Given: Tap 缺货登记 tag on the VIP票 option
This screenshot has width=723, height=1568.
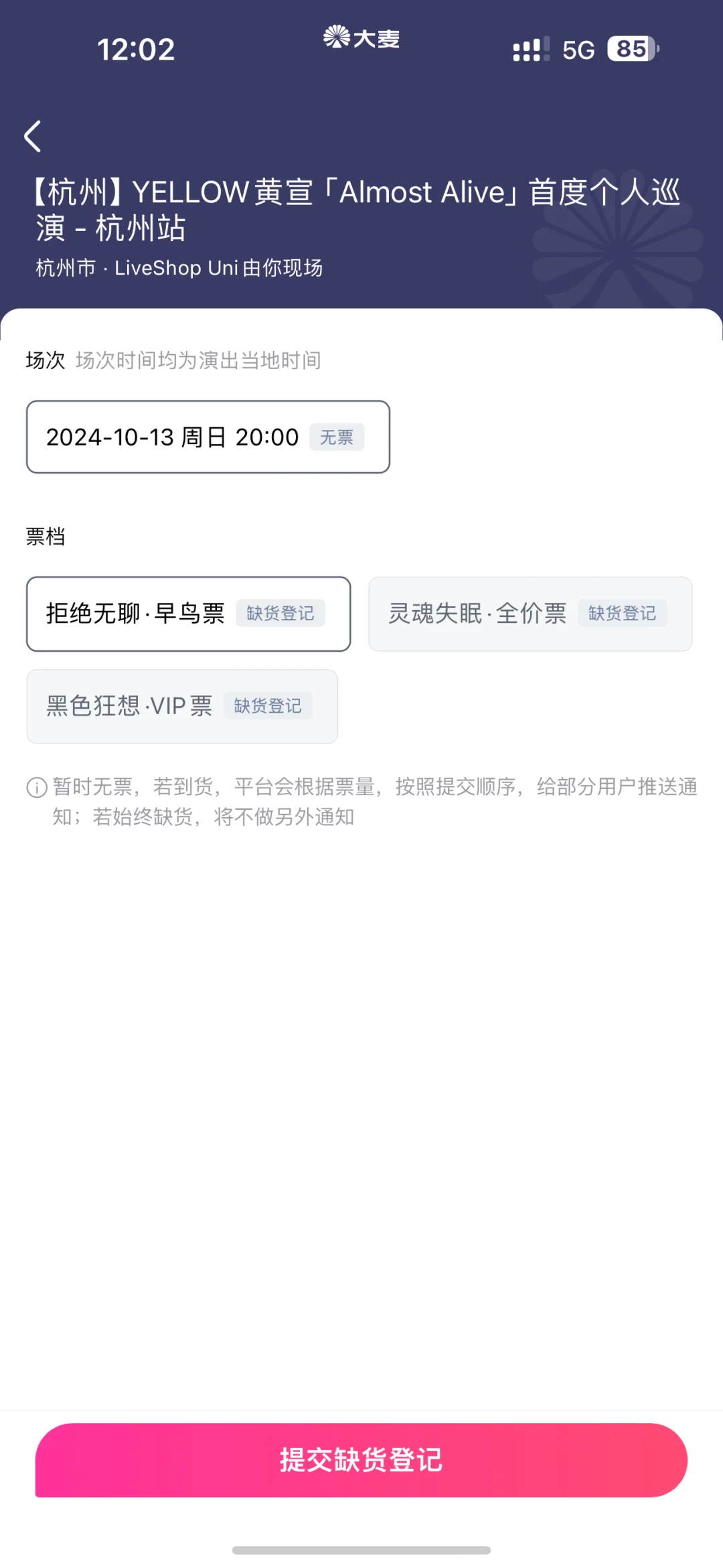Looking at the screenshot, I should [x=267, y=706].
